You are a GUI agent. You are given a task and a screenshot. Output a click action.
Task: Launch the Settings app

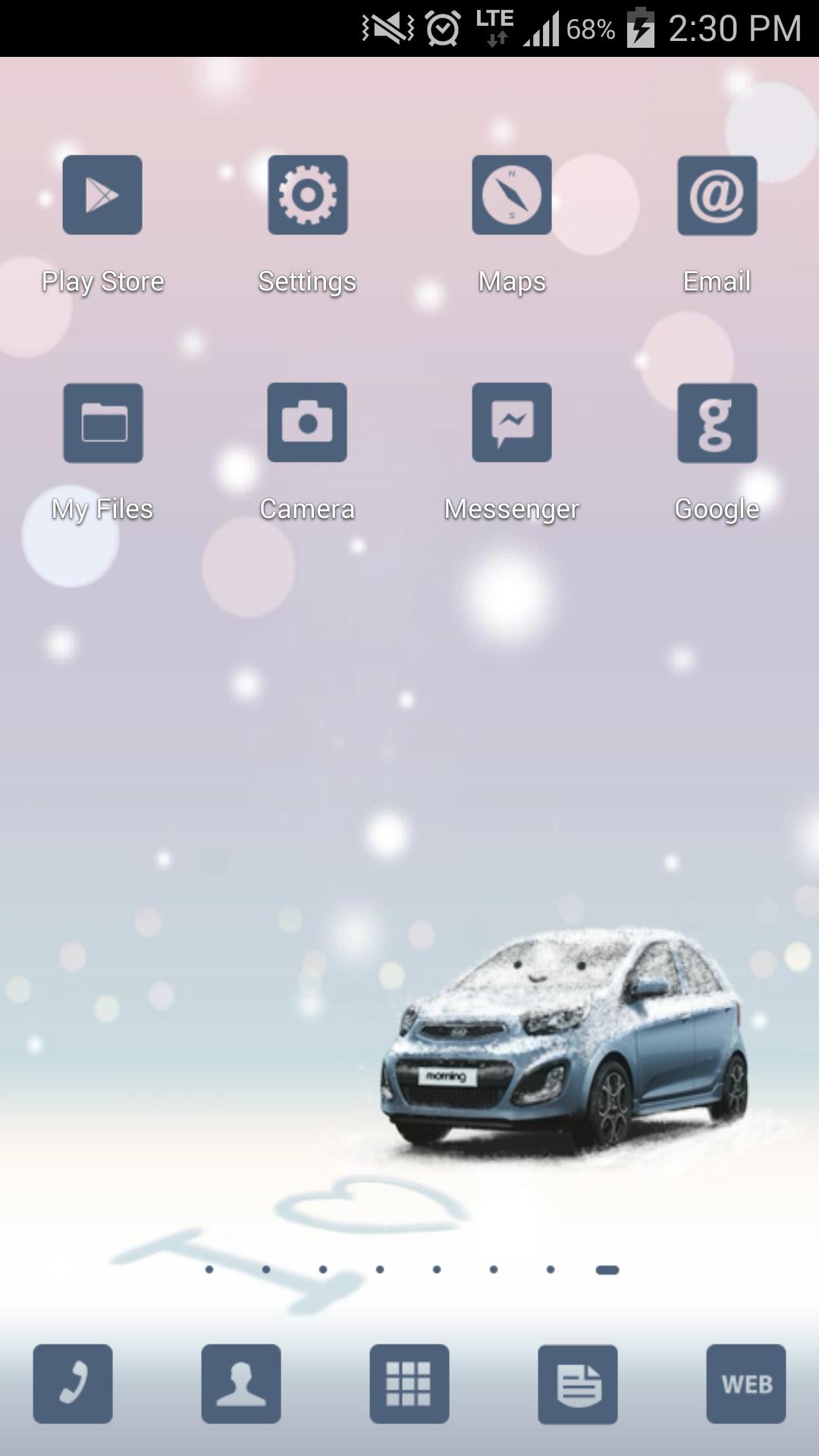coord(307,196)
